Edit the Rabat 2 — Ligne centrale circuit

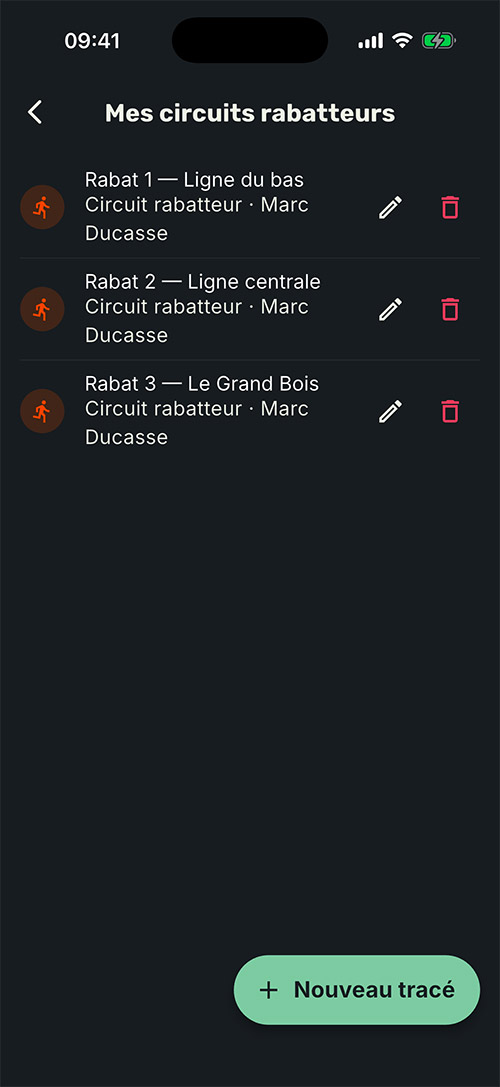point(390,309)
